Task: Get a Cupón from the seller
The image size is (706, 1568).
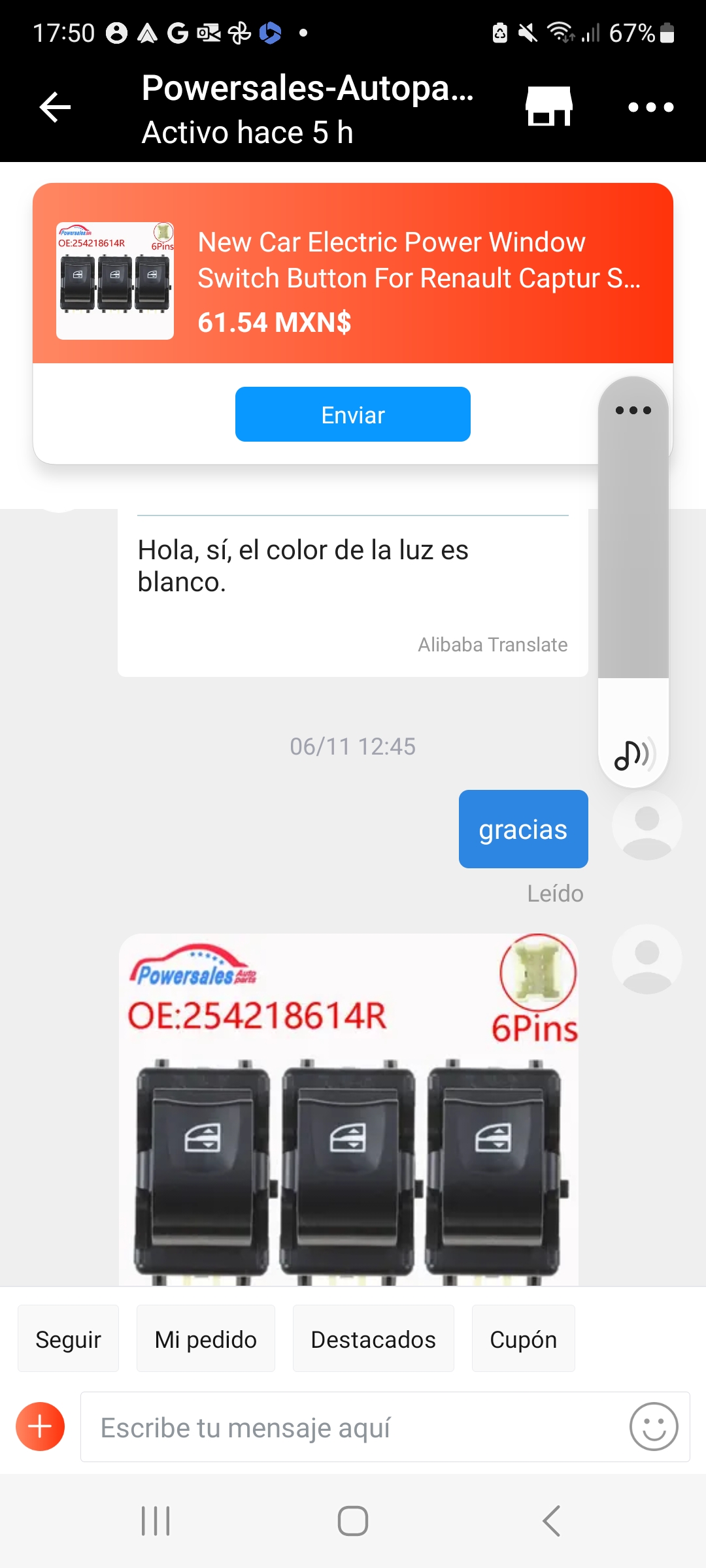Action: 523,1339
